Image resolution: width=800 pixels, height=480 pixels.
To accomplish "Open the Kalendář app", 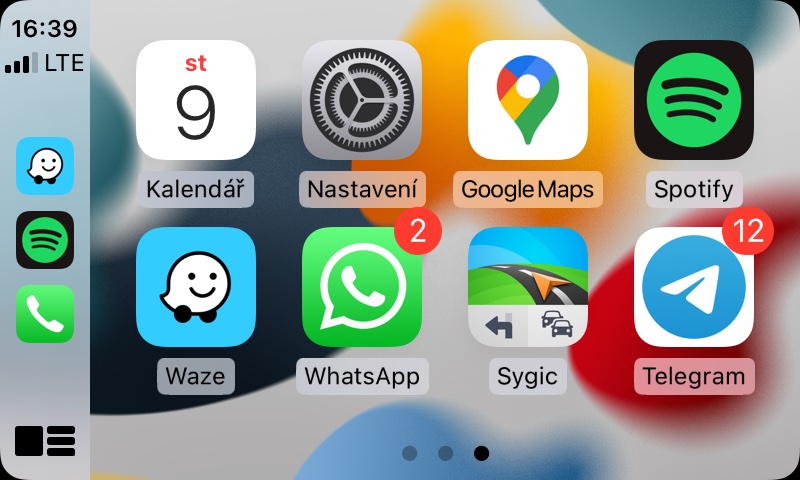I will pyautogui.click(x=196, y=101).
